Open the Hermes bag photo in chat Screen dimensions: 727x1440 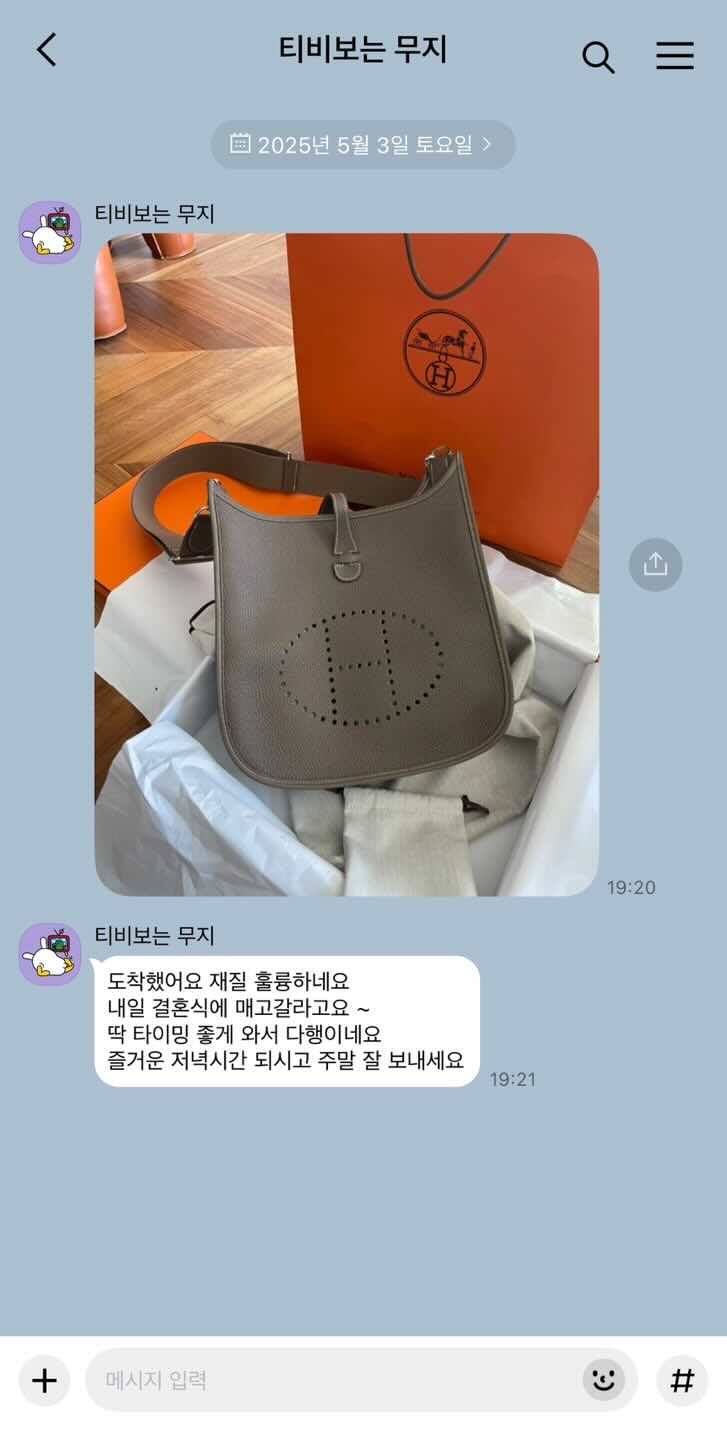click(x=346, y=564)
